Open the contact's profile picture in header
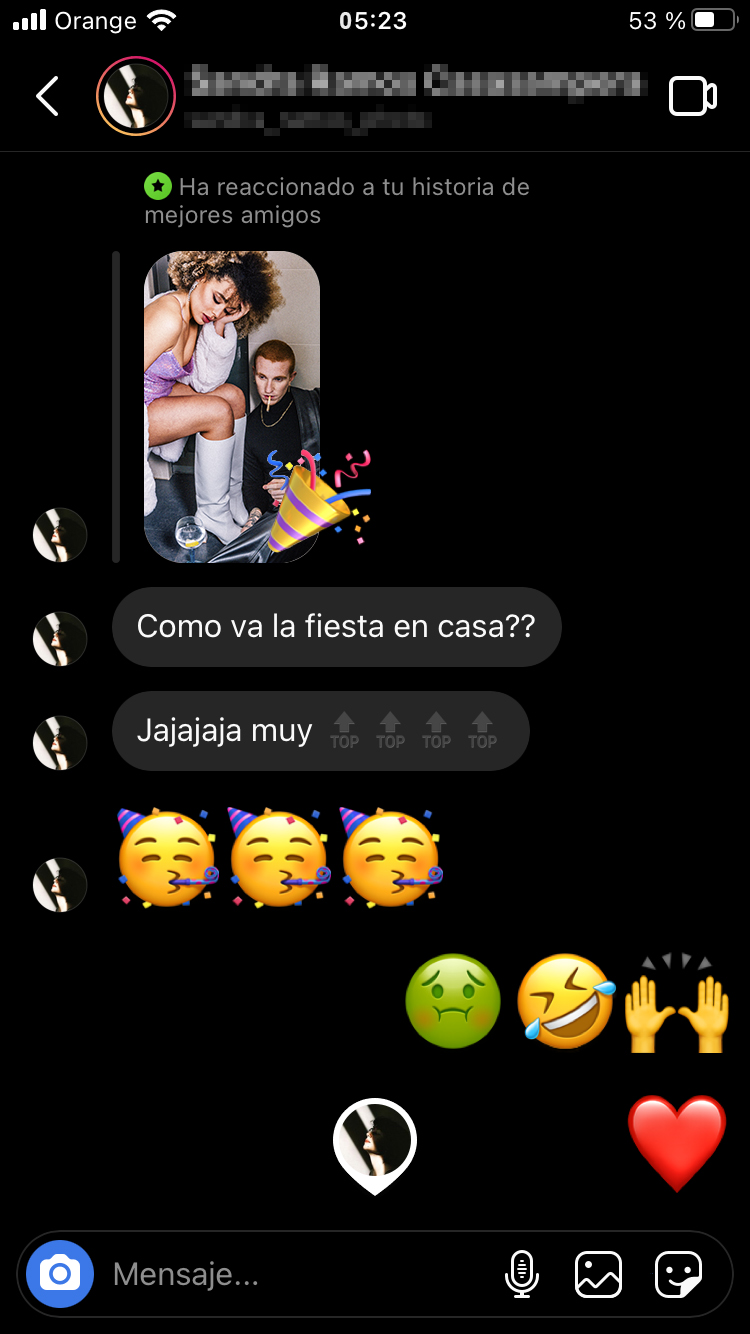Viewport: 750px width, 1334px height. 136,97
